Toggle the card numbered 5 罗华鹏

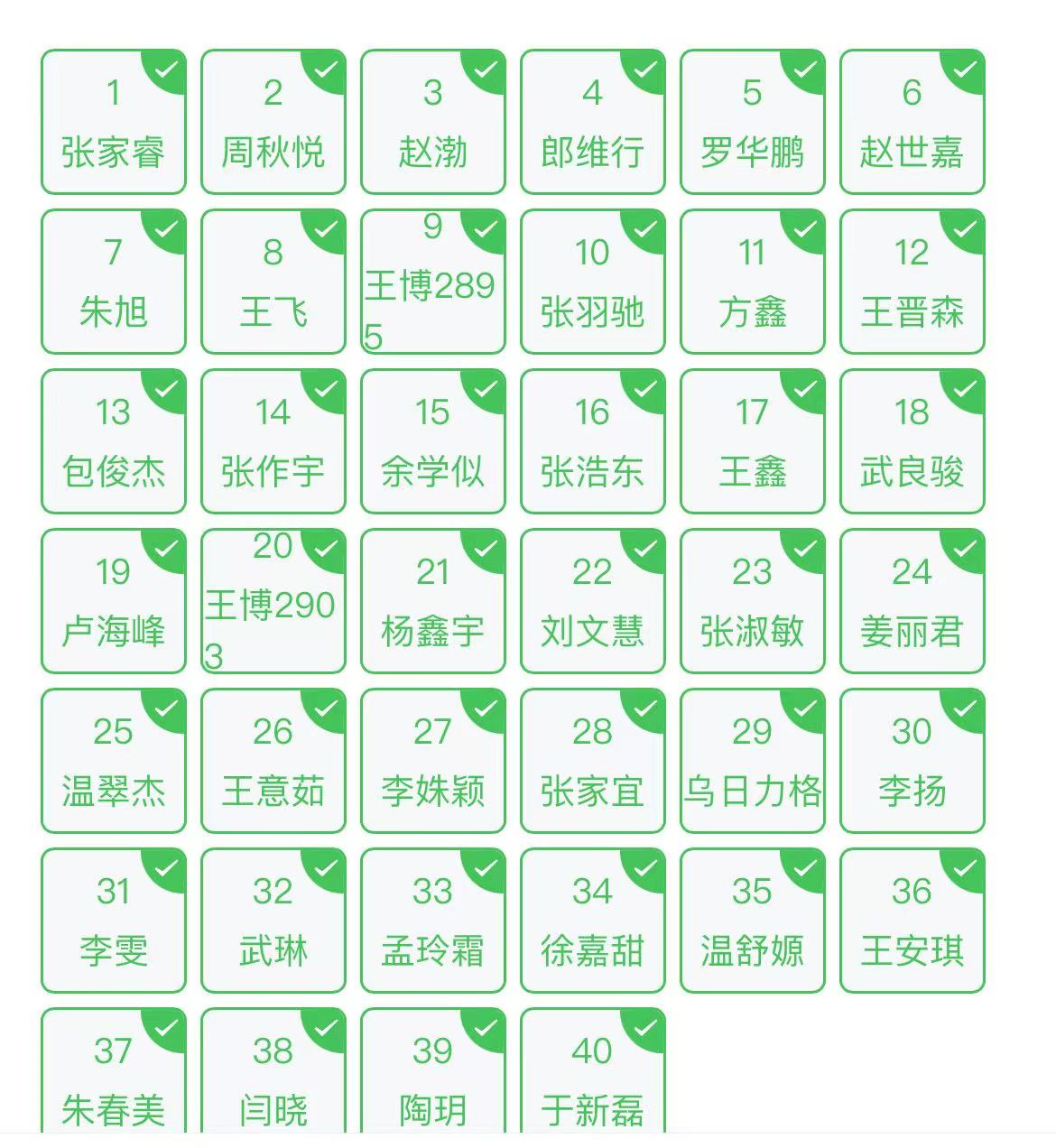[752, 122]
